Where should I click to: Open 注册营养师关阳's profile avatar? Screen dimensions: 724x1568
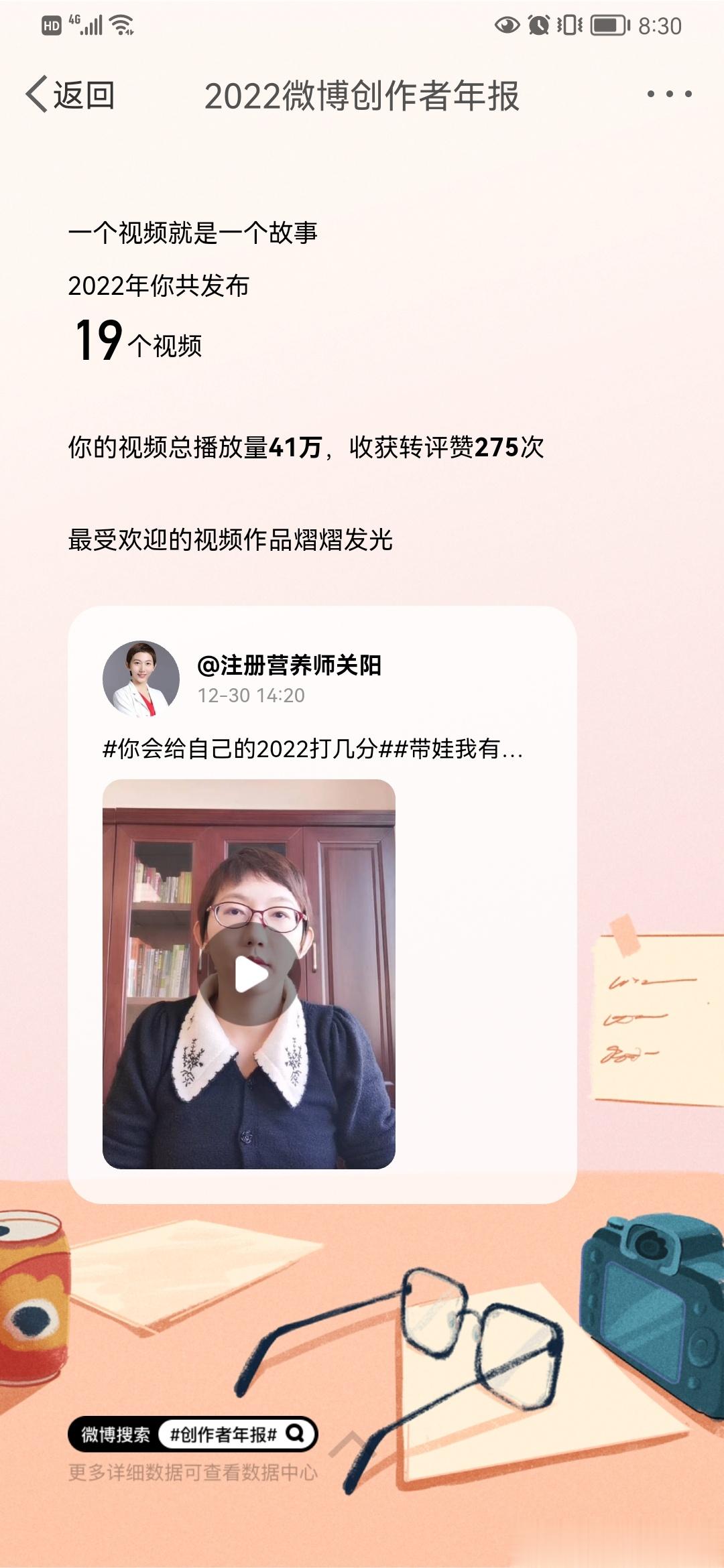point(141,679)
